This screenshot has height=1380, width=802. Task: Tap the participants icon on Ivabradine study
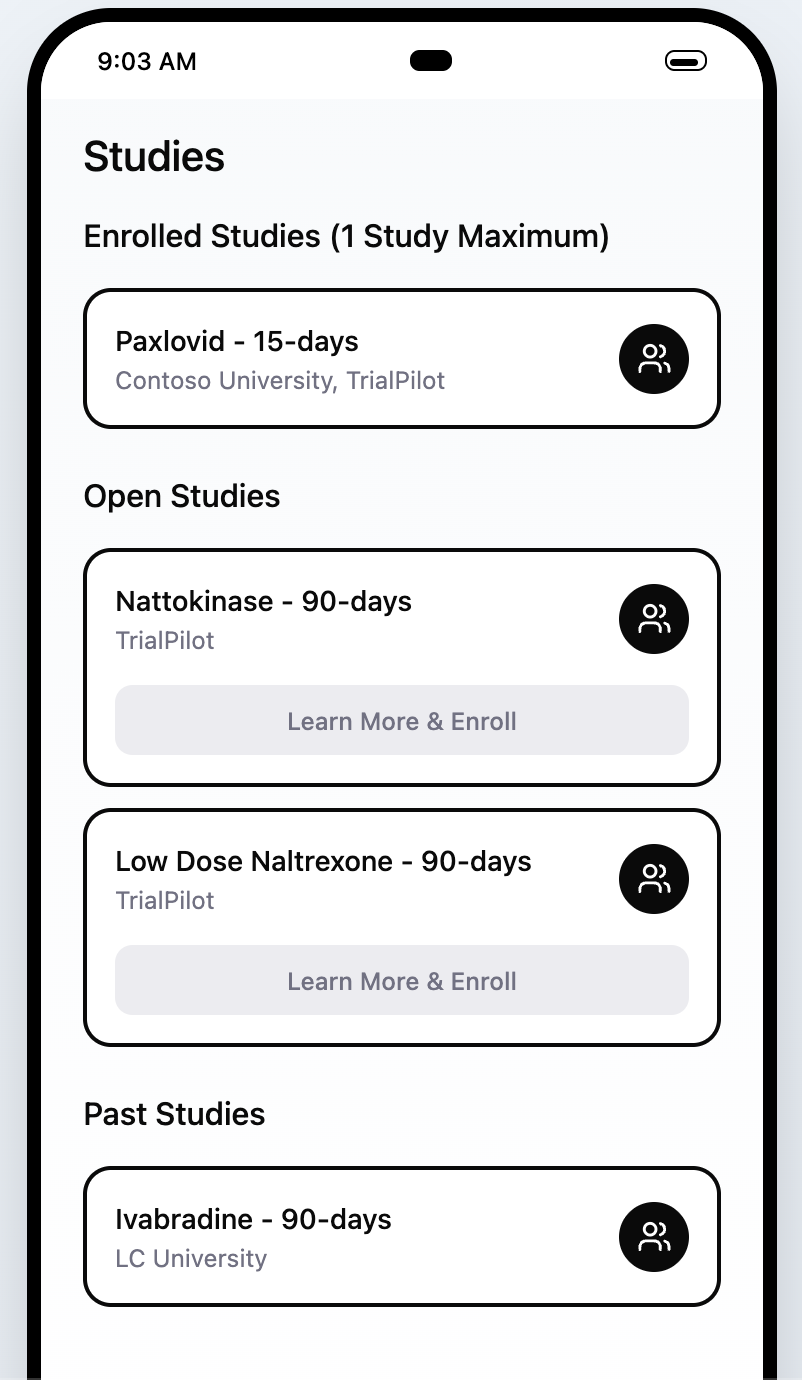point(654,1237)
